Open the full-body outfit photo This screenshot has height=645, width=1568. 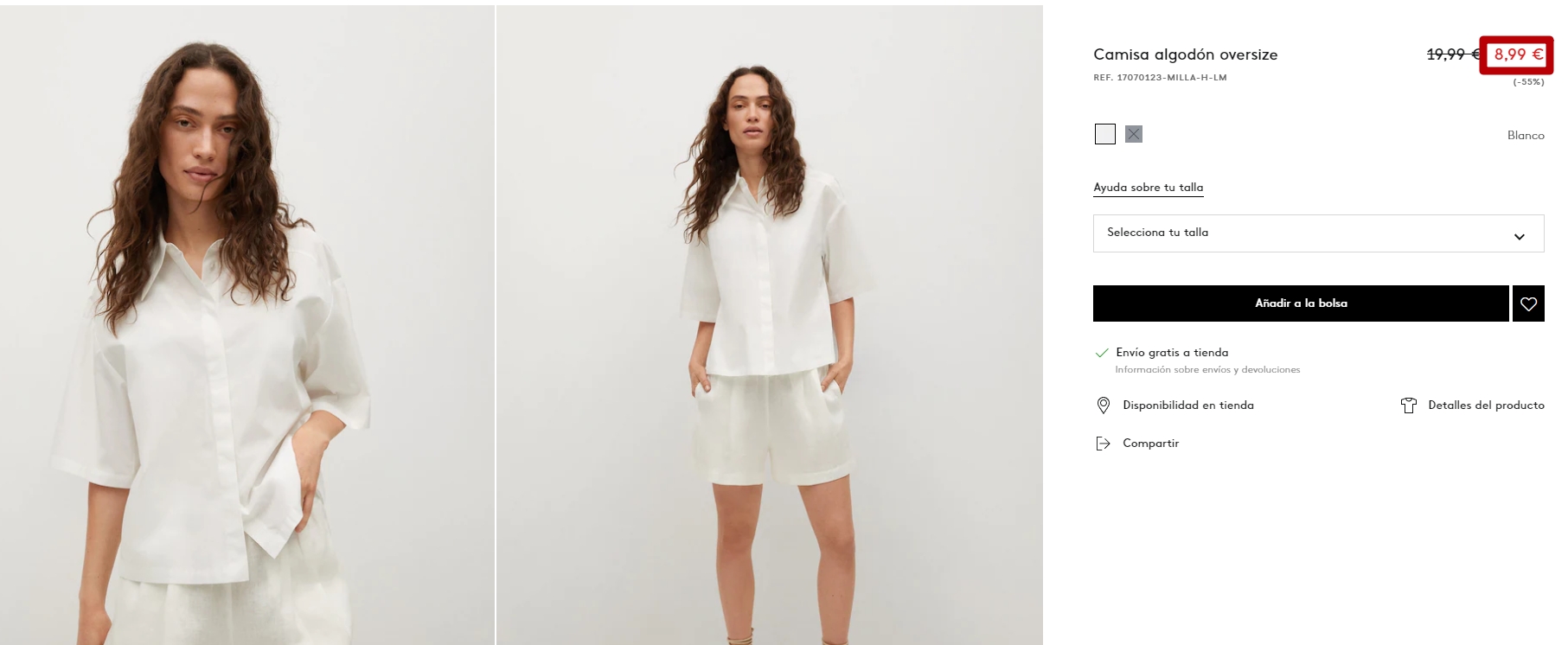[769, 324]
